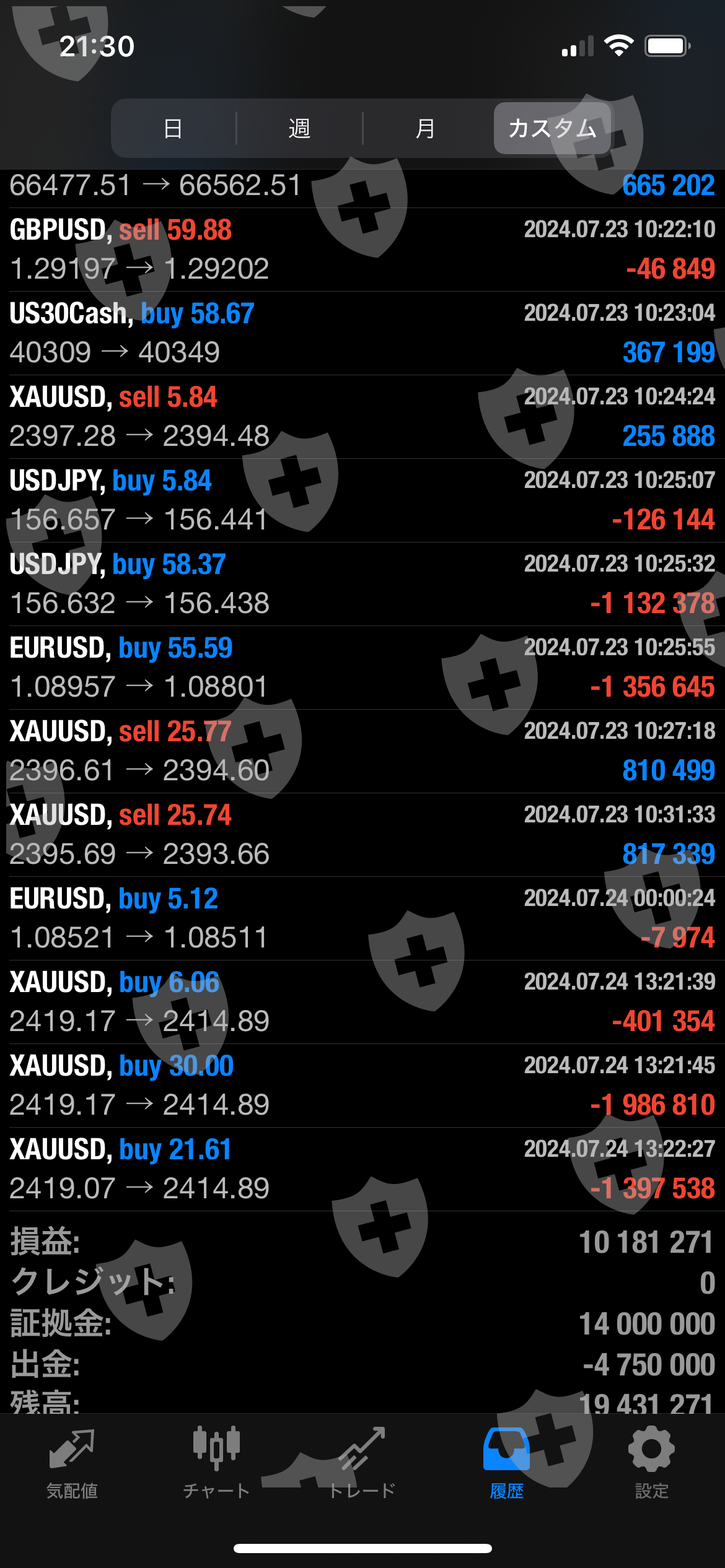
Task: View the USDJPY buy 5.84 trade details
Action: [x=362, y=500]
